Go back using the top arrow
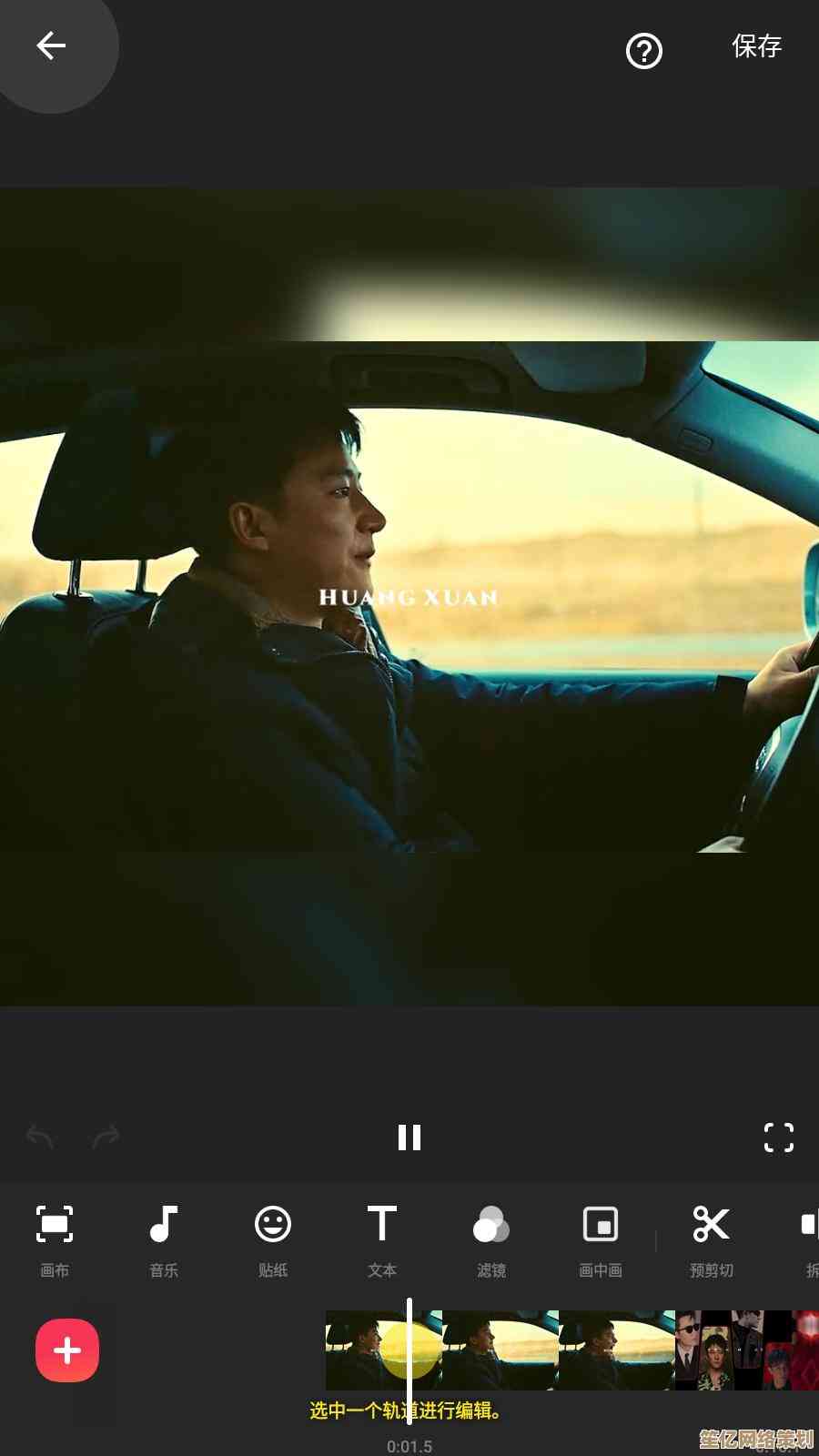Screen dimensions: 819x1456 tap(51, 45)
